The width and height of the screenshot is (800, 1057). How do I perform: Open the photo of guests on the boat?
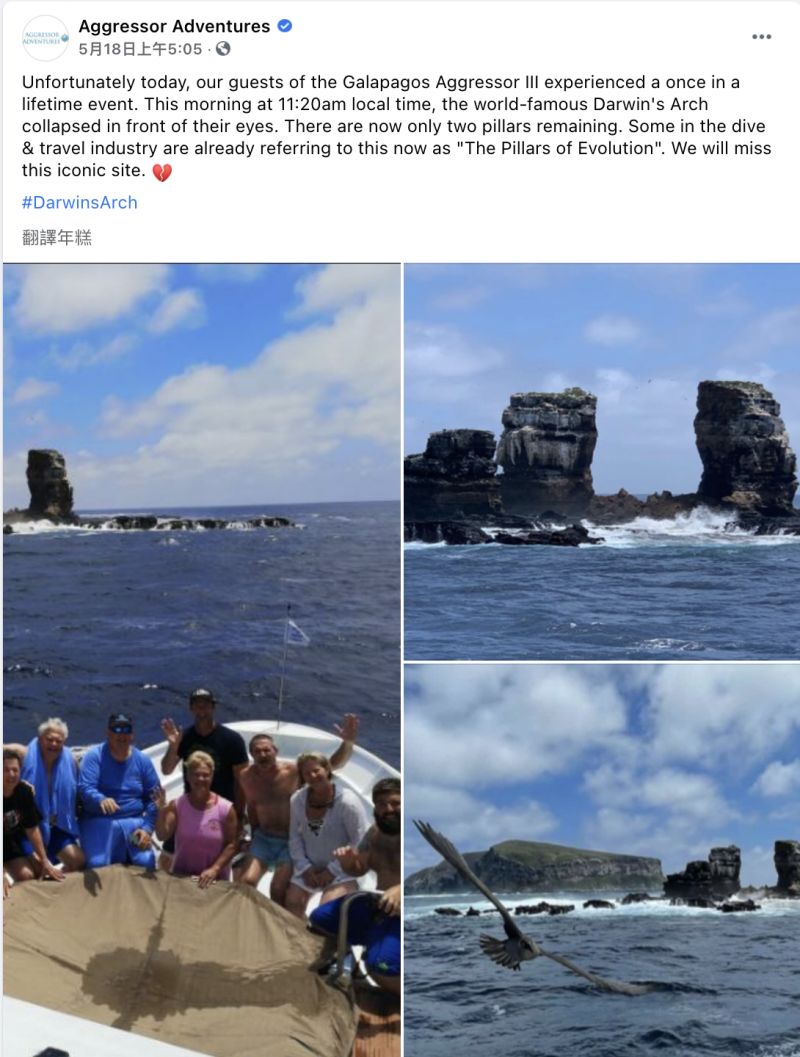pyautogui.click(x=201, y=660)
